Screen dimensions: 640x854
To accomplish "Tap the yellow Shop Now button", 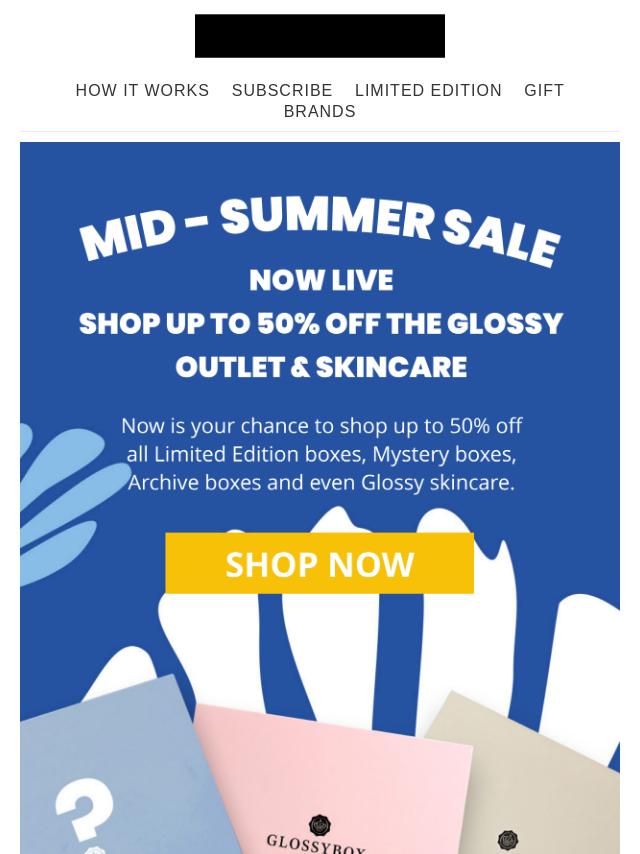I will pos(319,564).
